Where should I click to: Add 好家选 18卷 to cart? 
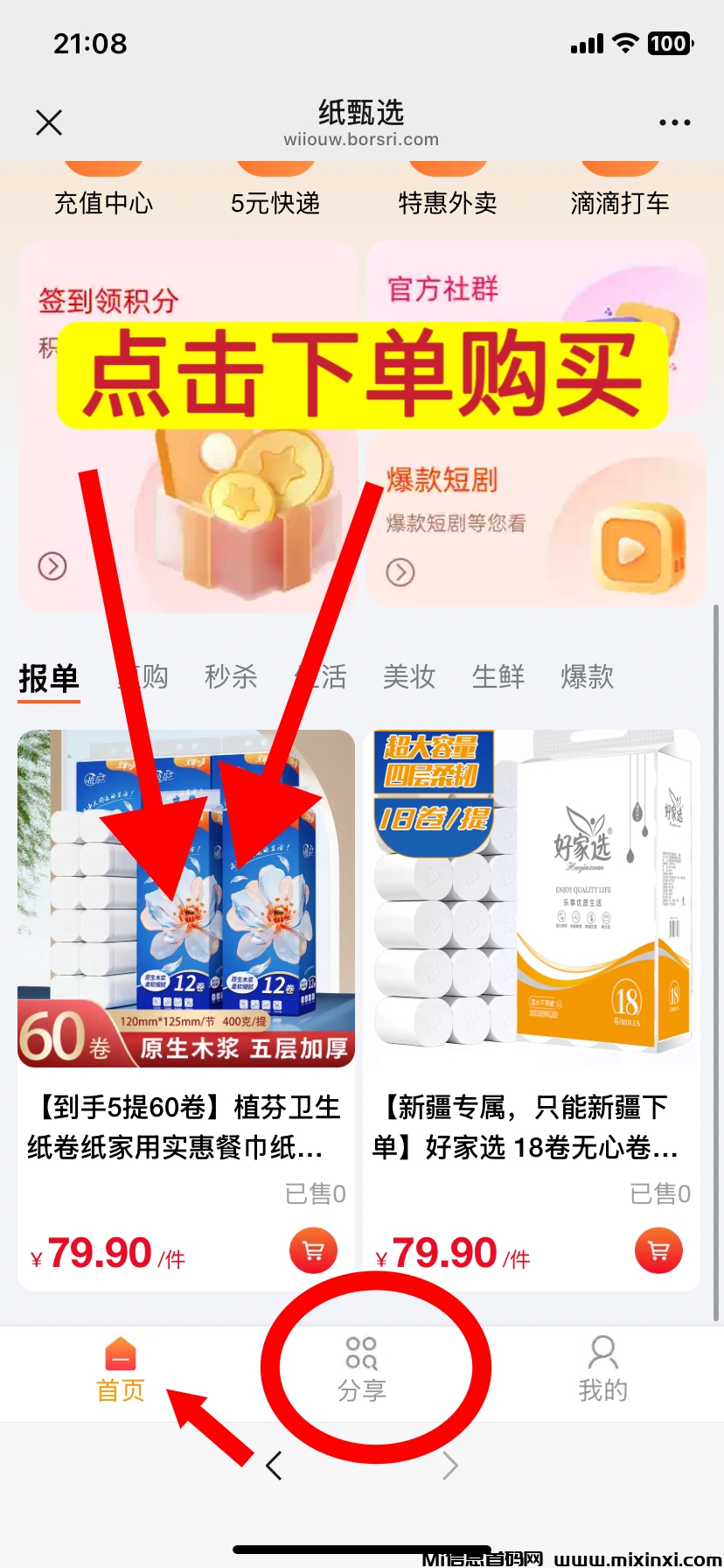point(658,1251)
